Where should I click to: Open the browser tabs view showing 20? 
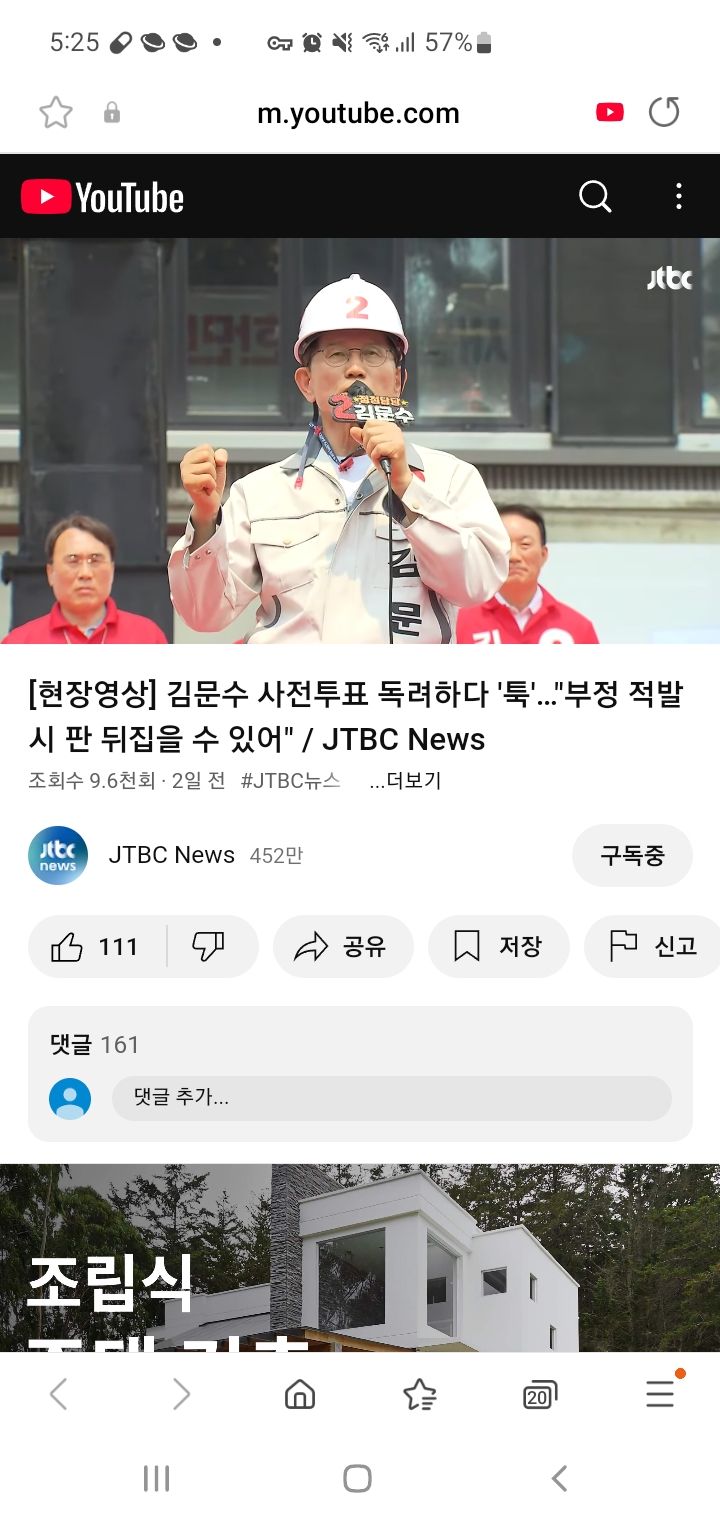point(540,1394)
